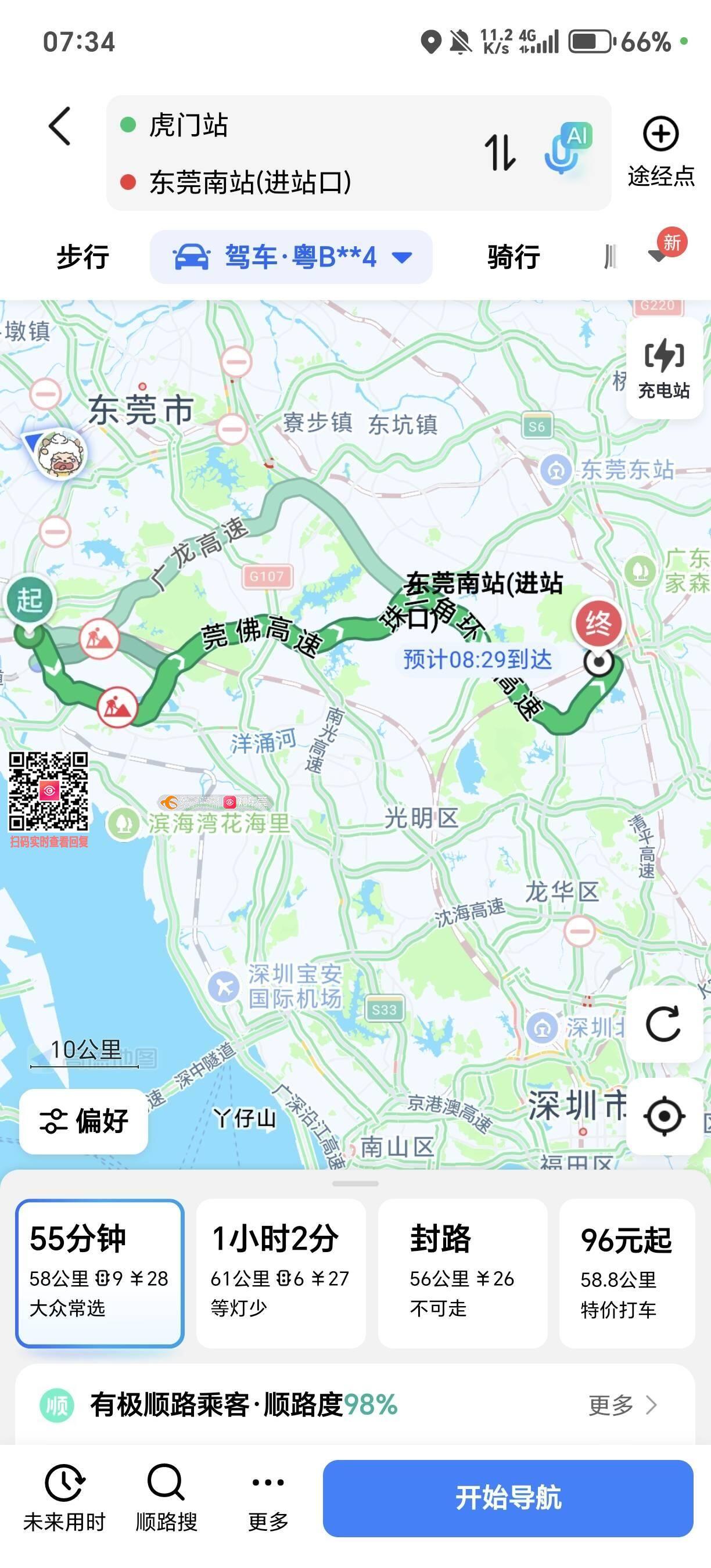Show 充电站 charging stations on map

point(663,368)
